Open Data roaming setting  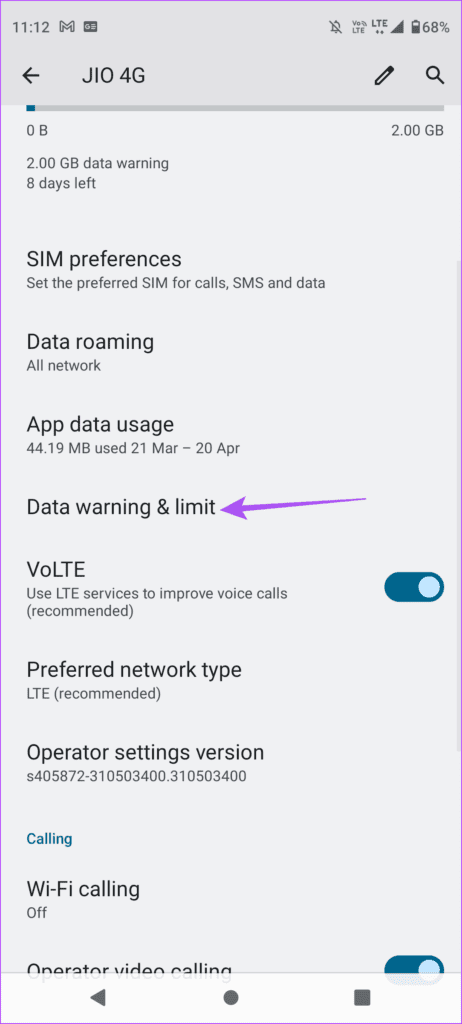coord(231,353)
